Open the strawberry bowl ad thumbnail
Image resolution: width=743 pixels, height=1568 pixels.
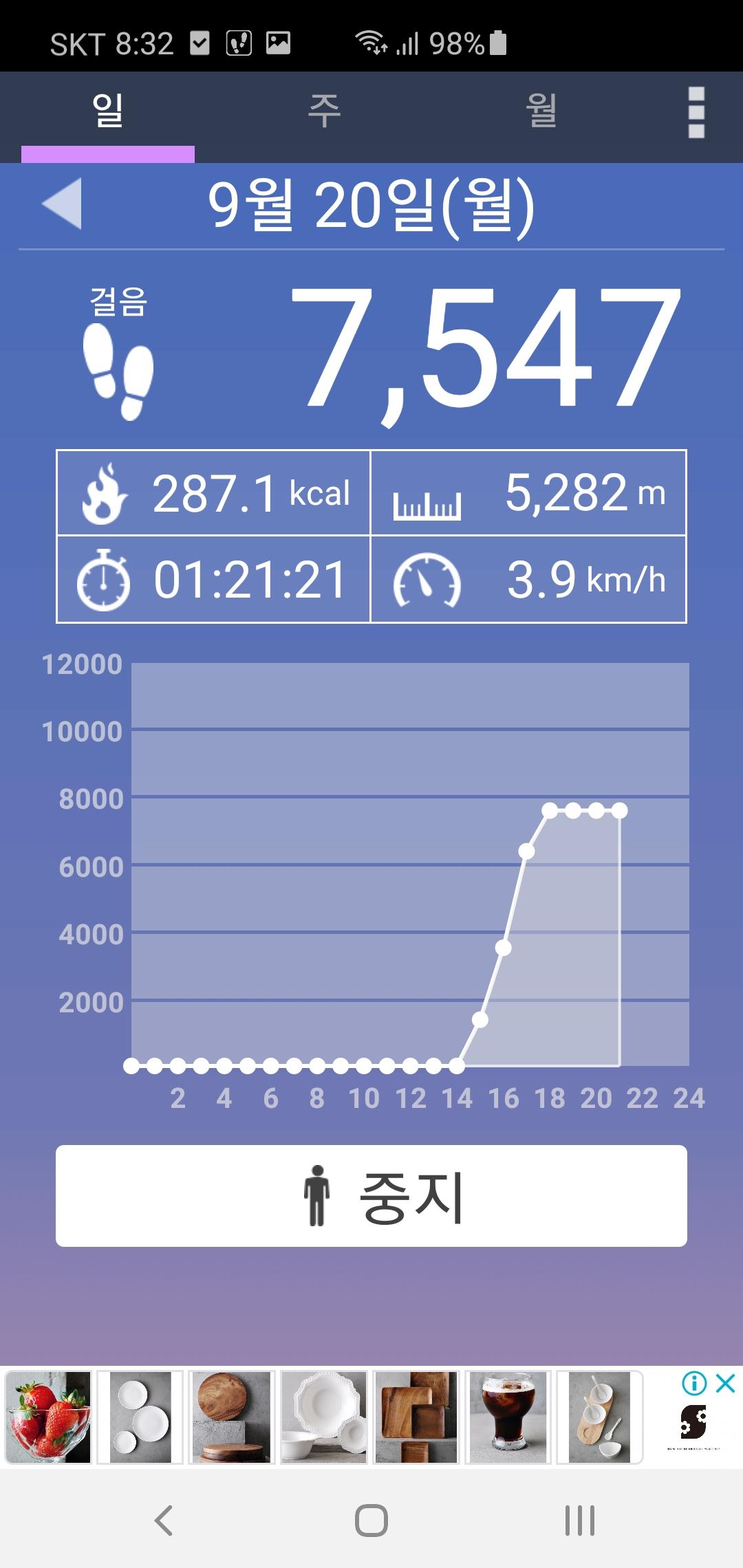click(x=48, y=1417)
